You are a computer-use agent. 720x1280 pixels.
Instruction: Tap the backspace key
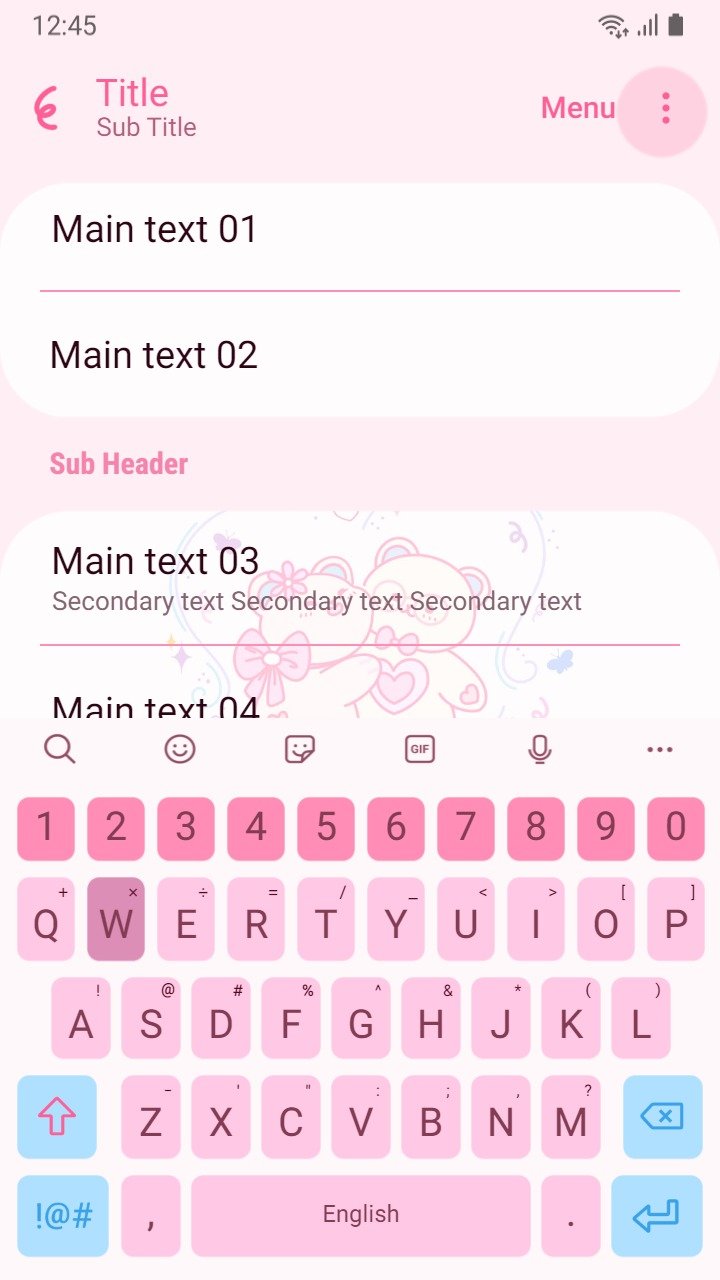click(x=663, y=1117)
